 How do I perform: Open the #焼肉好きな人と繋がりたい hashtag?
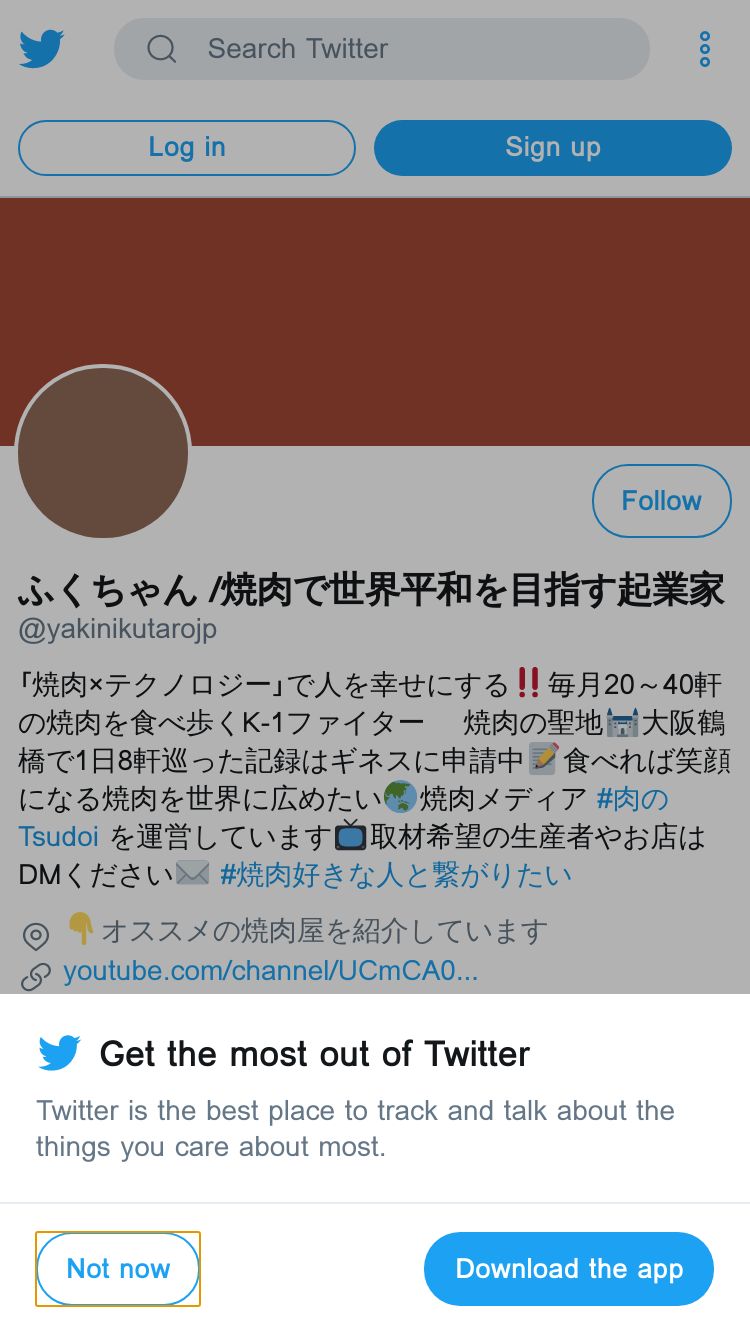click(395, 875)
